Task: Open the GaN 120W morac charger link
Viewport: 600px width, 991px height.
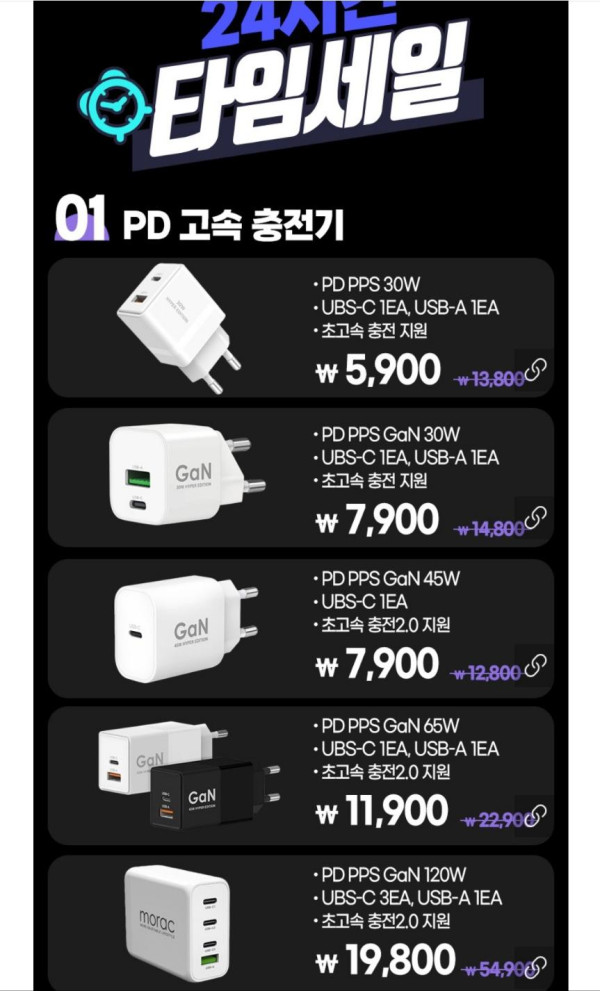Action: 536,964
